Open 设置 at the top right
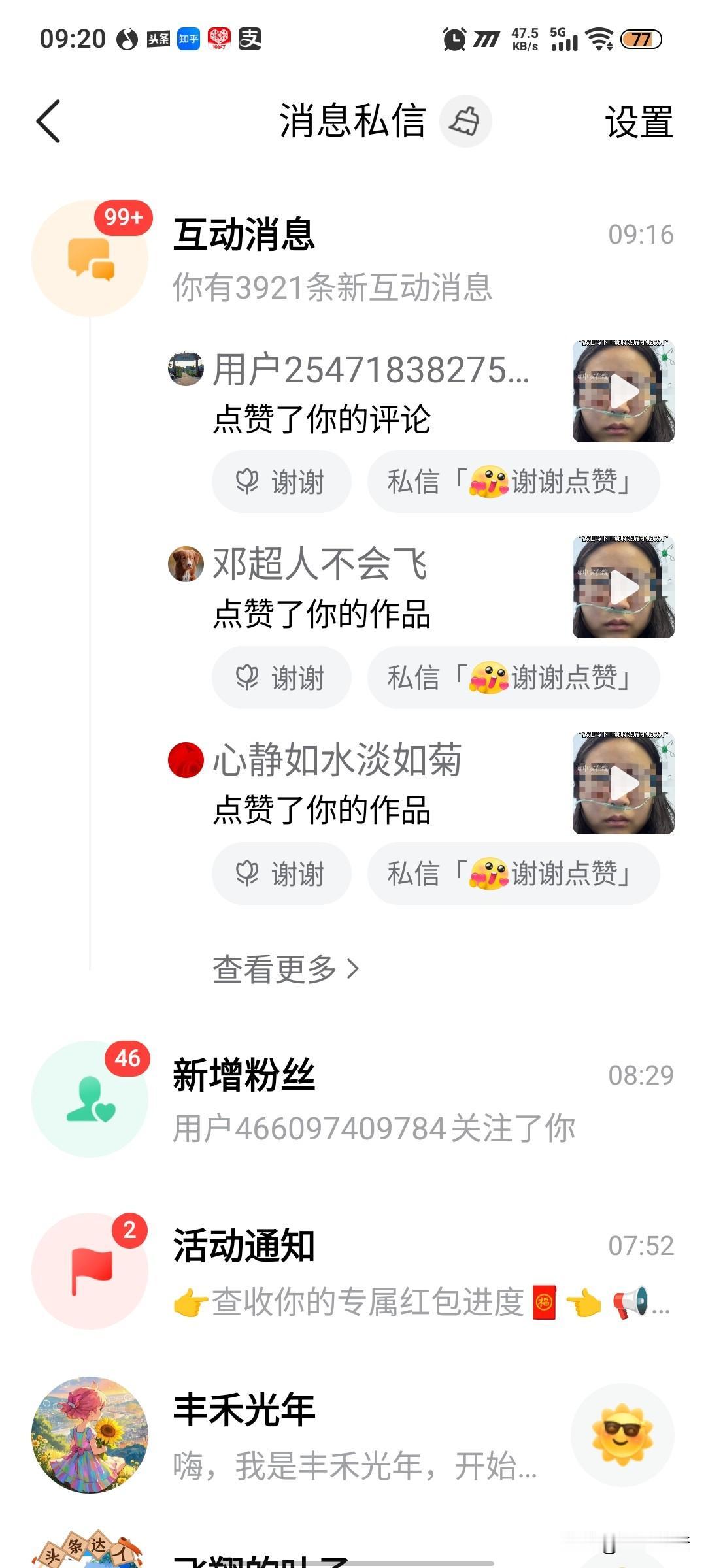The height and width of the screenshot is (1568, 706). click(637, 122)
